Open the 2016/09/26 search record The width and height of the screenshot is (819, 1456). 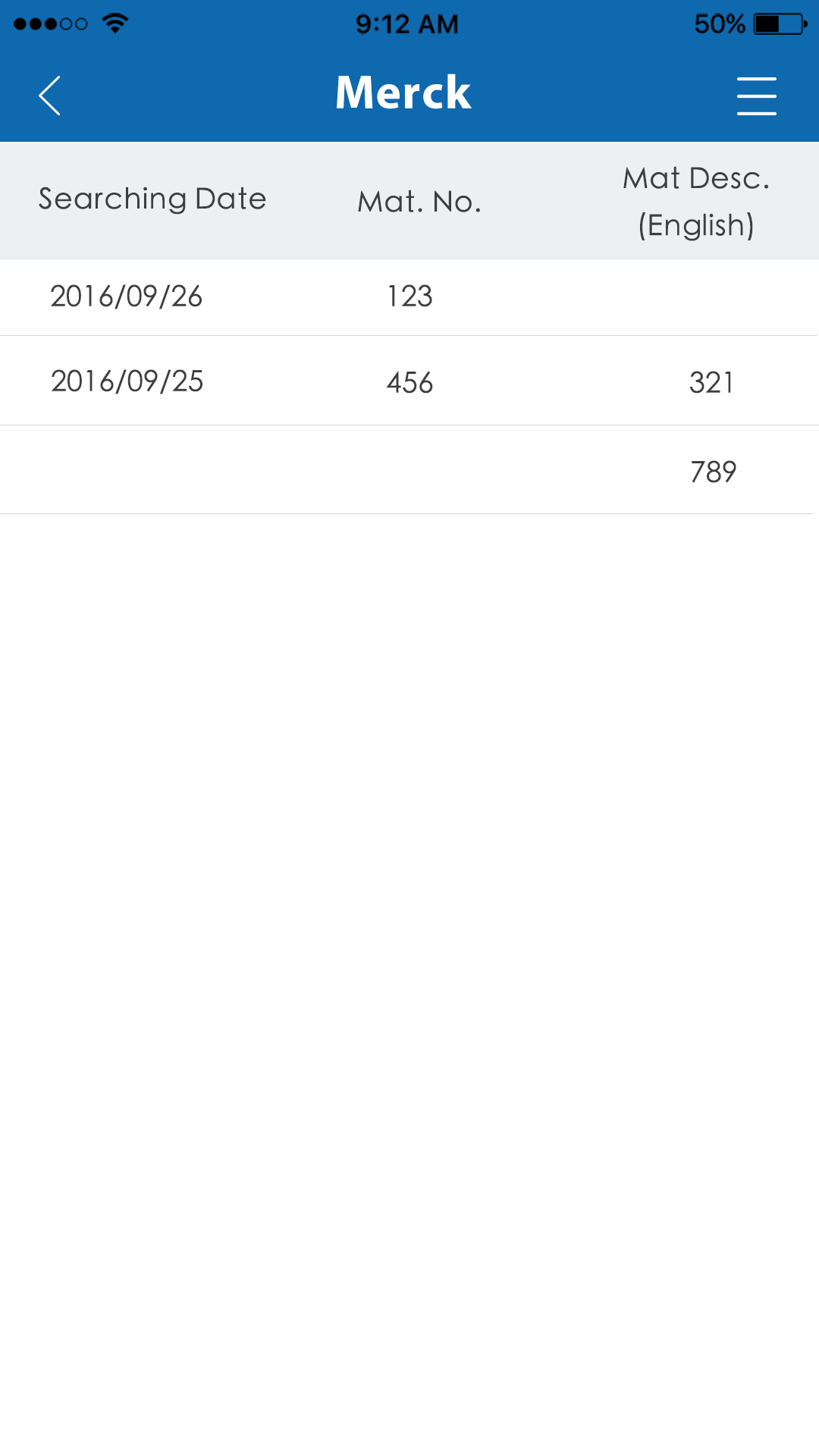409,297
